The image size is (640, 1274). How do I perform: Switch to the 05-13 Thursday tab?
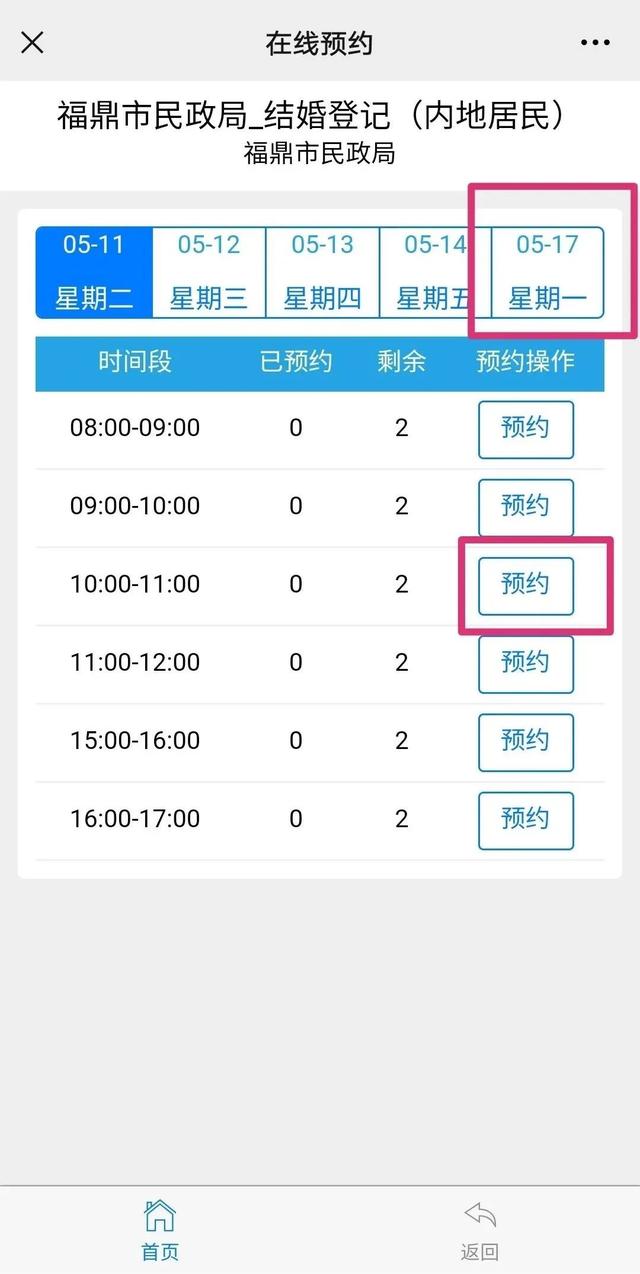[322, 272]
